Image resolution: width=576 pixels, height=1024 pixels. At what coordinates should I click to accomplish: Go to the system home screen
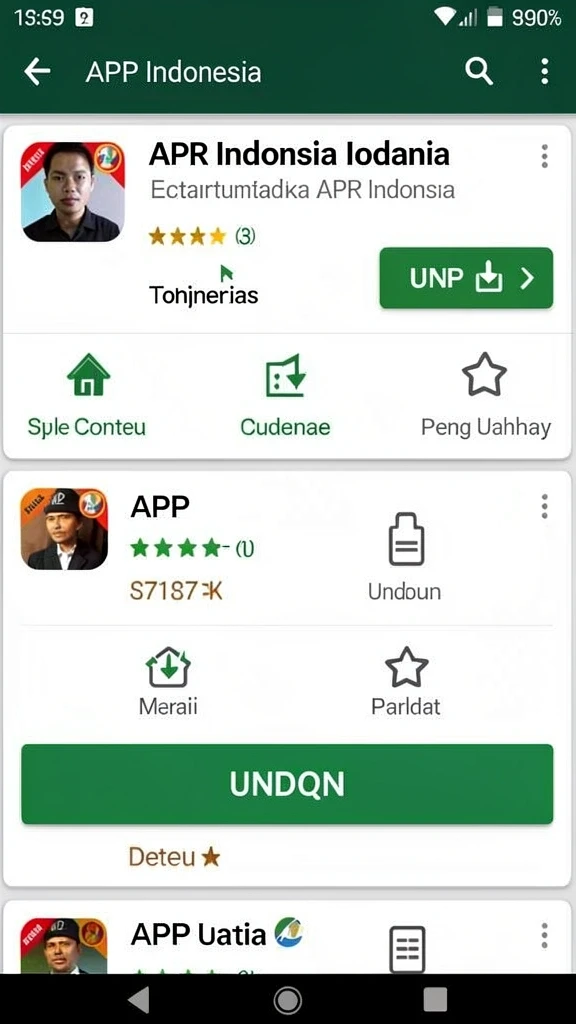pyautogui.click(x=287, y=999)
